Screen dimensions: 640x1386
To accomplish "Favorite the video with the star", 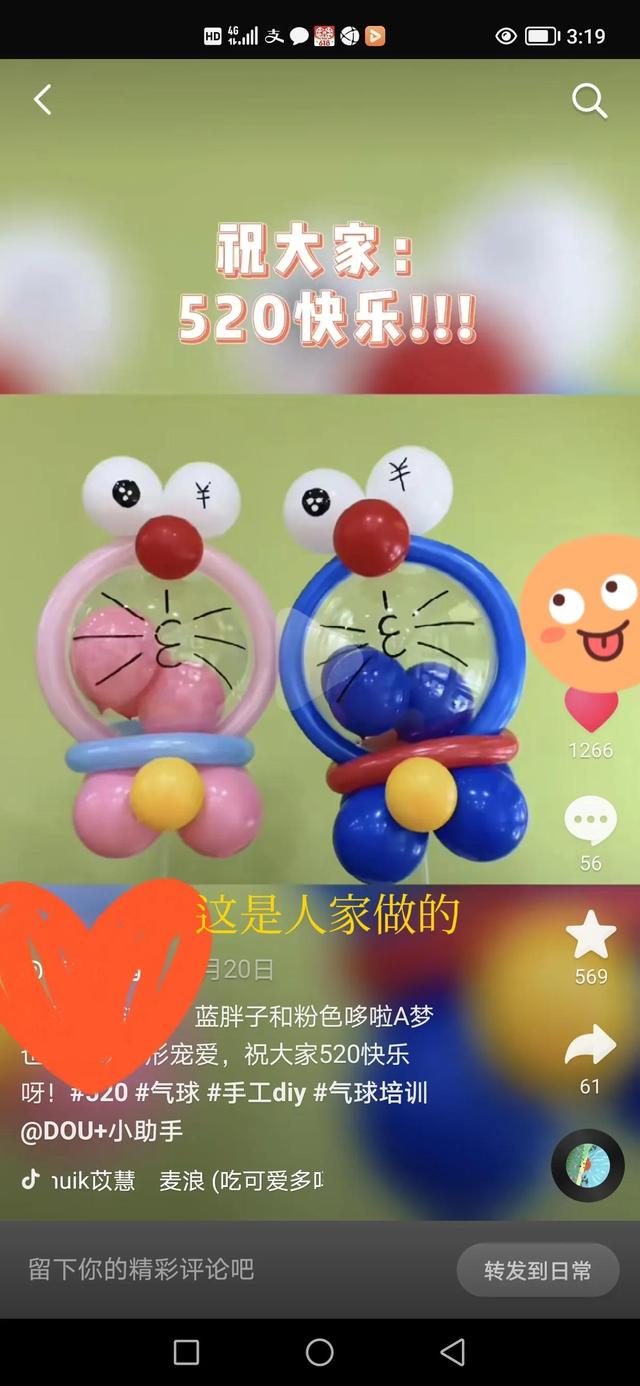I will coord(590,935).
